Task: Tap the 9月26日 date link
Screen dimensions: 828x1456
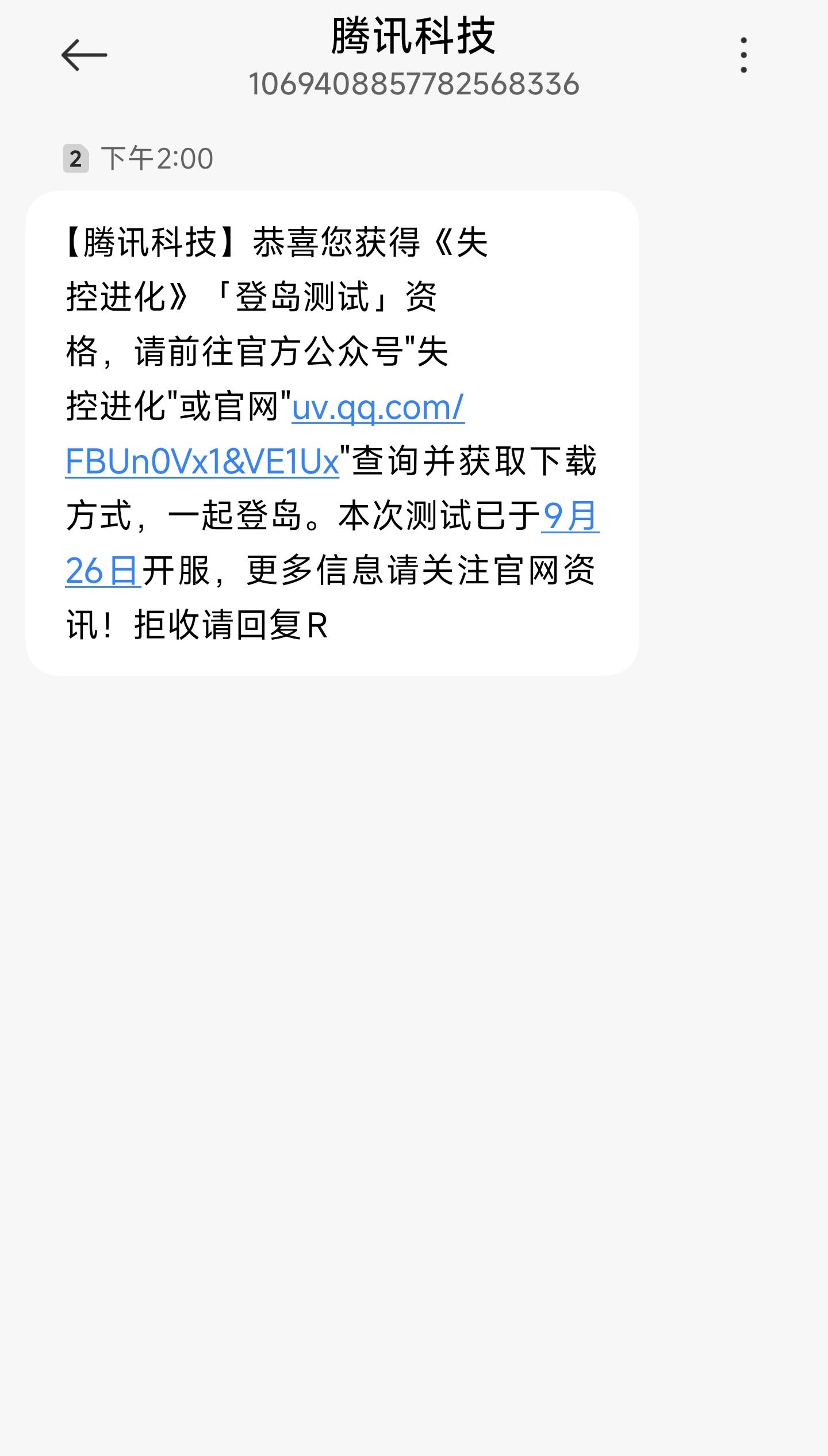Action: pos(569,516)
